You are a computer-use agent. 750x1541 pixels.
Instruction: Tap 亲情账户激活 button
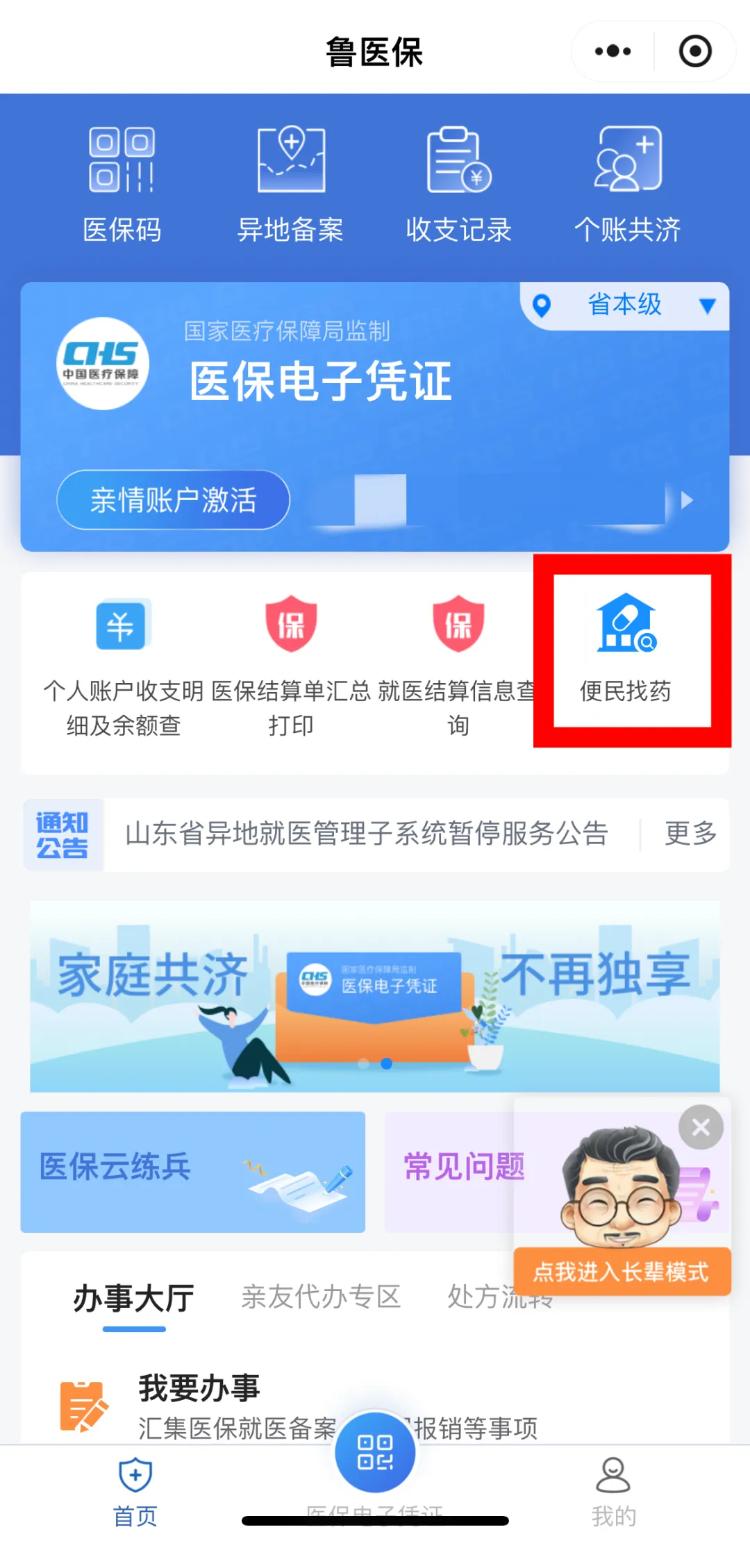point(173,499)
